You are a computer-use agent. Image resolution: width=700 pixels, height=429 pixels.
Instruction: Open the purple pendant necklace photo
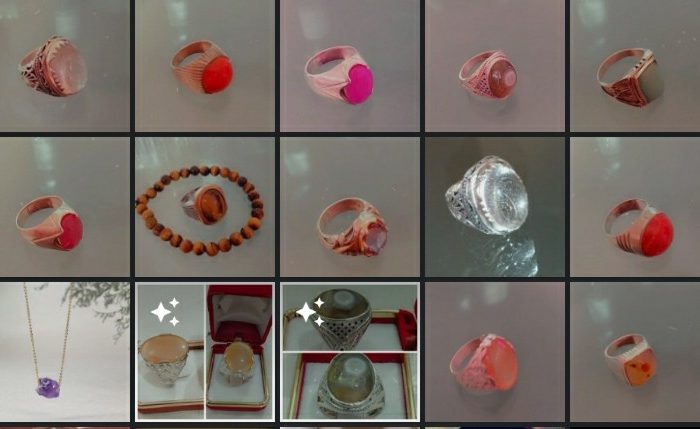[64, 352]
